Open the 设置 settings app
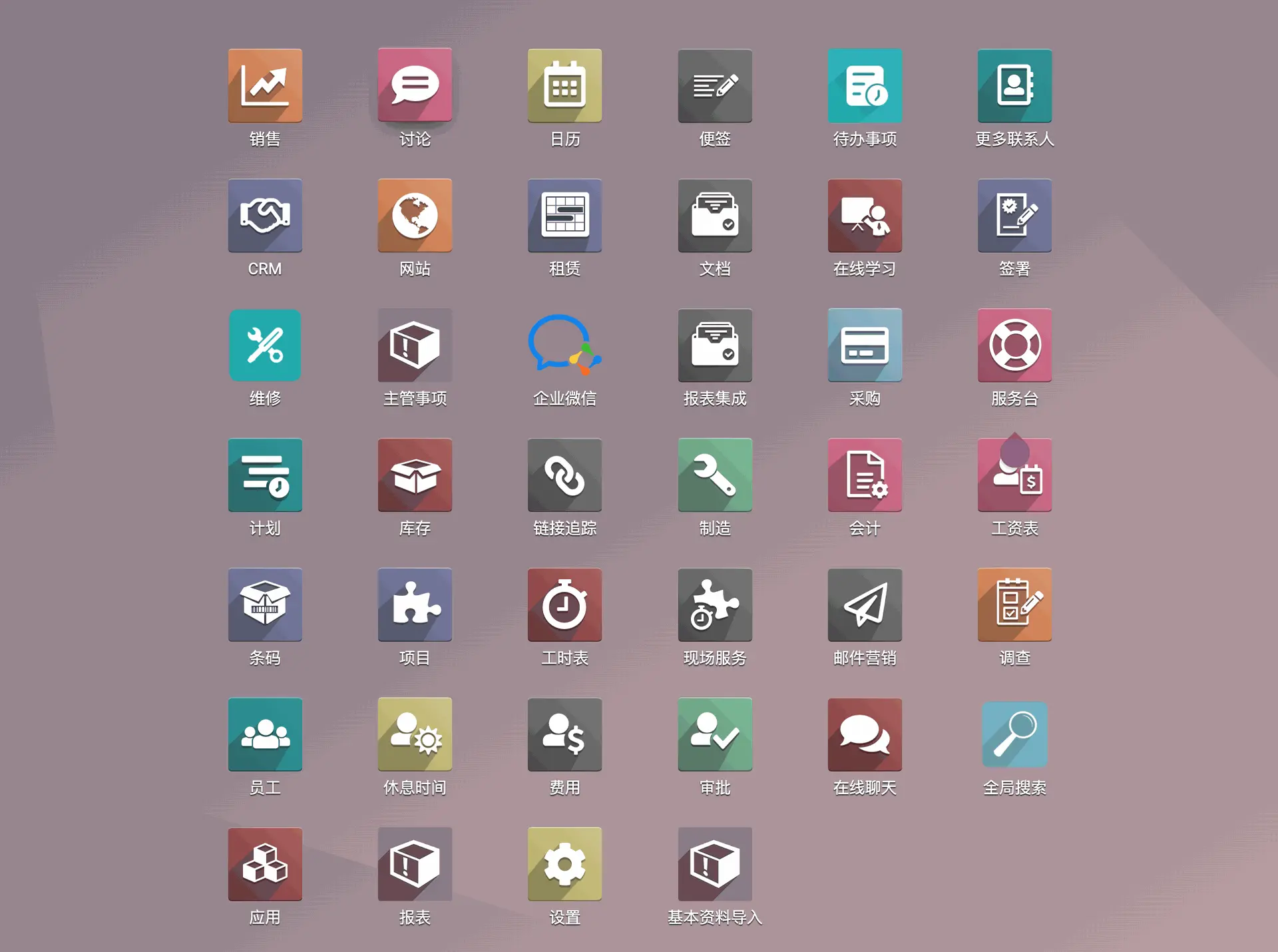The image size is (1278, 952). (564, 865)
